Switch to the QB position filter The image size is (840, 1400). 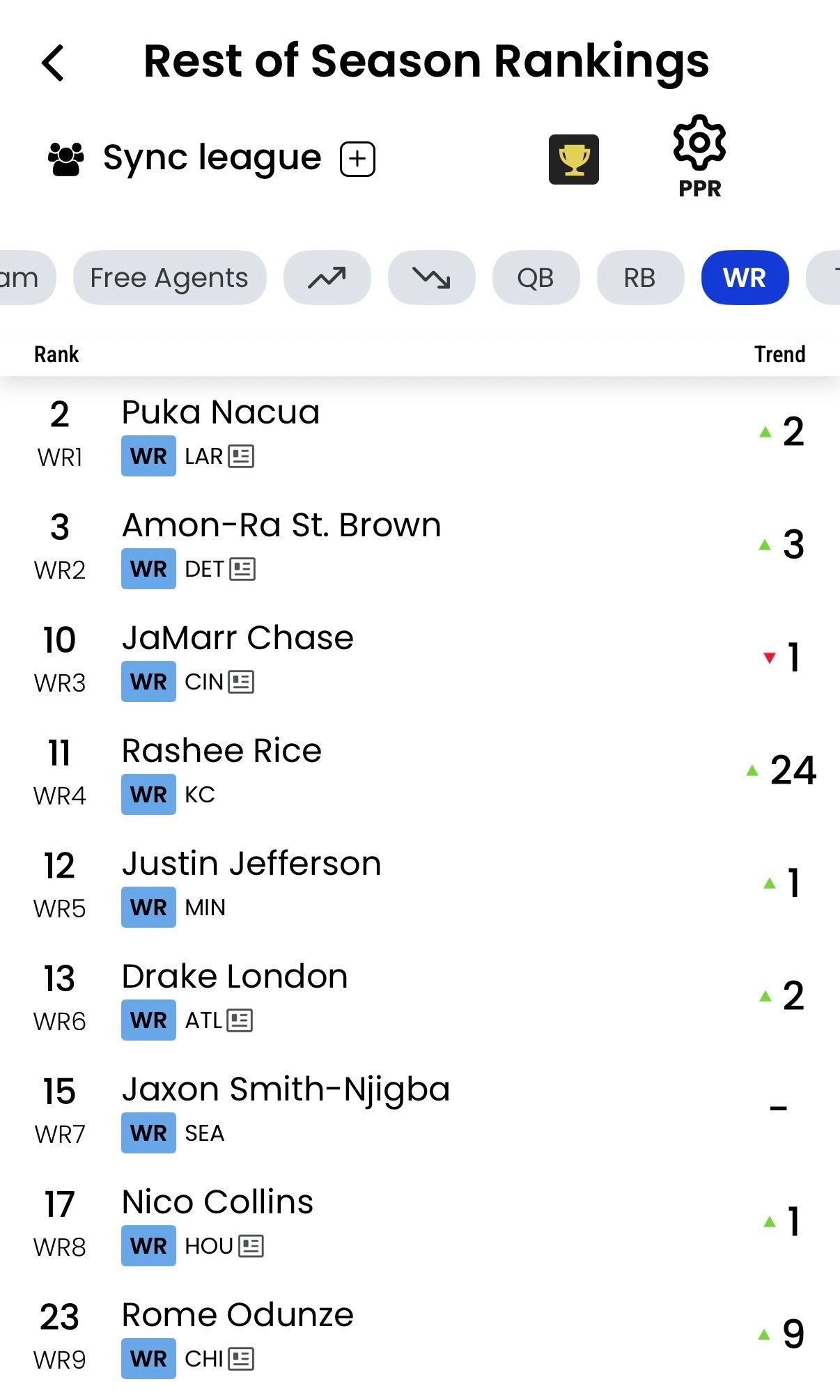tap(536, 278)
